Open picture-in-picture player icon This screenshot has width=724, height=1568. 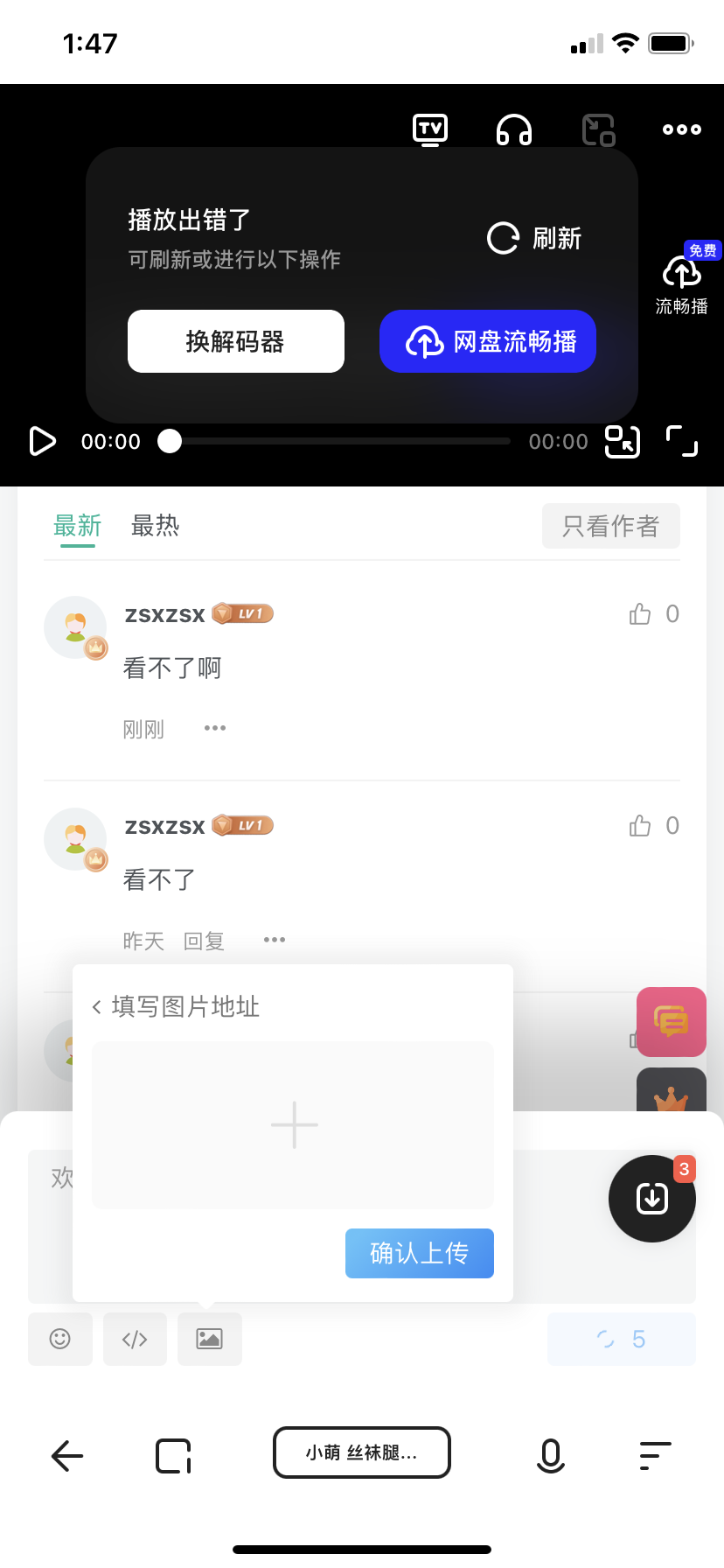tap(597, 129)
